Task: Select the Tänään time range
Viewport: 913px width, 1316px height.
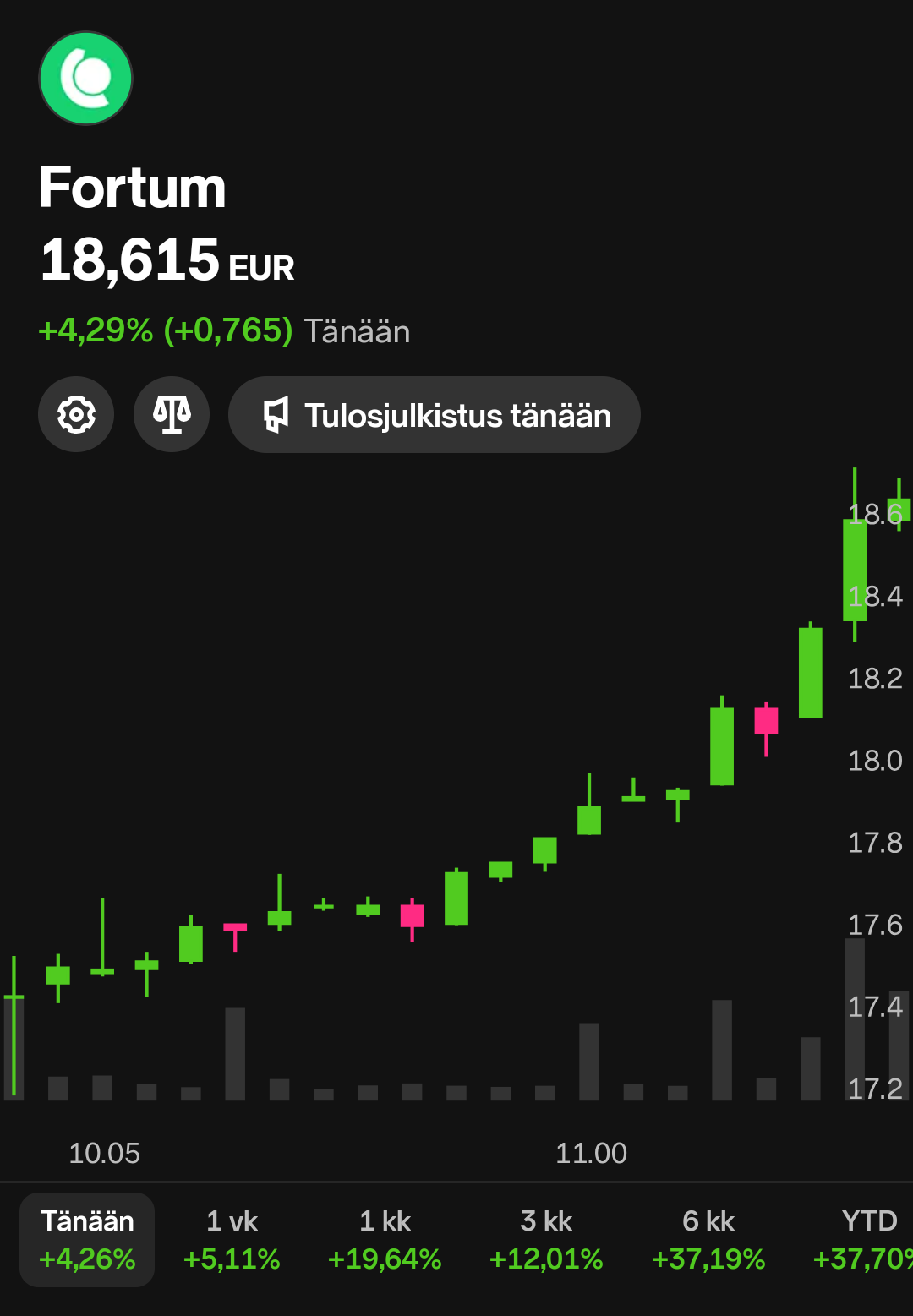Action: [87, 1240]
